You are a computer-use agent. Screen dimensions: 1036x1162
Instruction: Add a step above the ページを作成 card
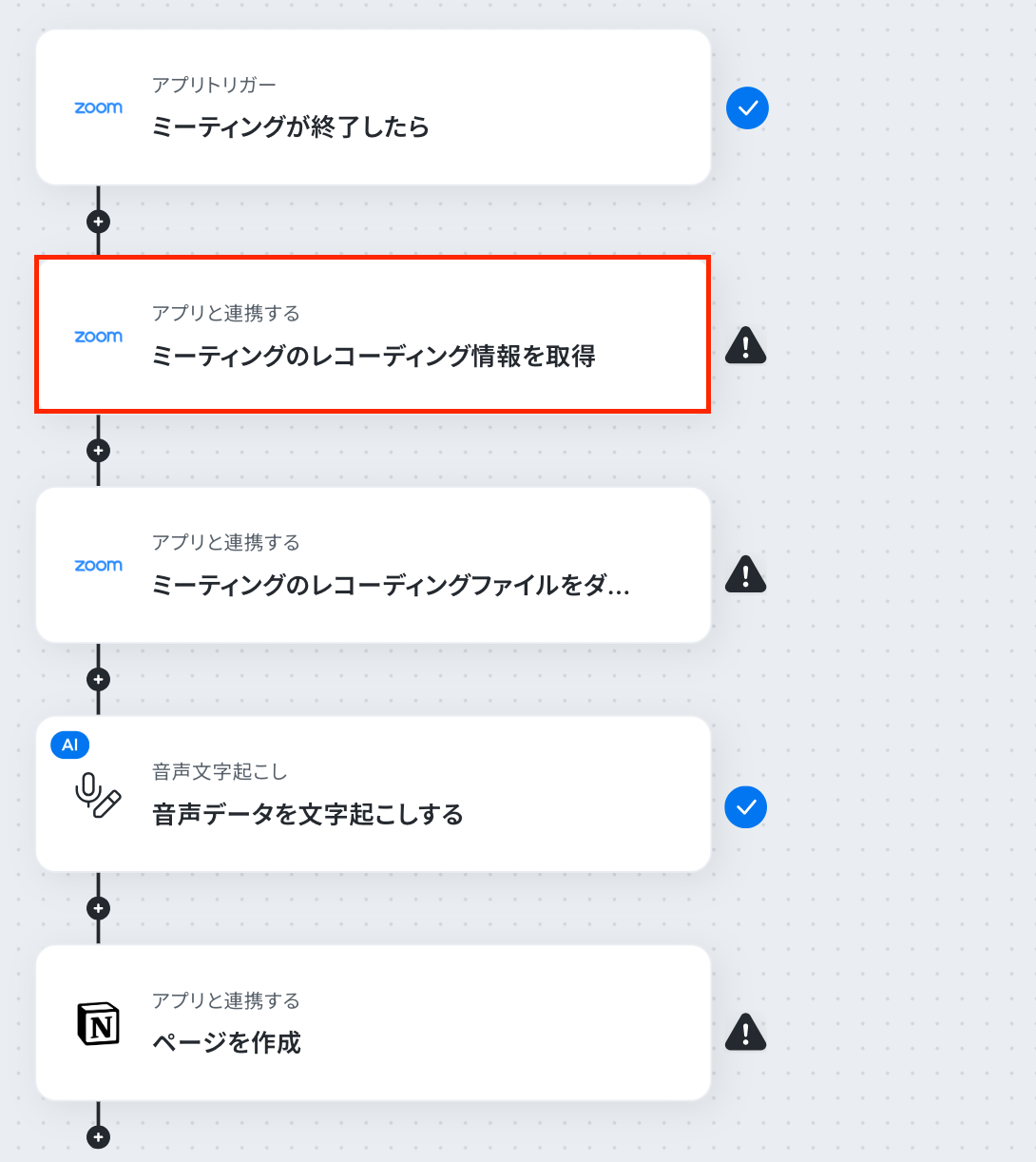(x=98, y=908)
